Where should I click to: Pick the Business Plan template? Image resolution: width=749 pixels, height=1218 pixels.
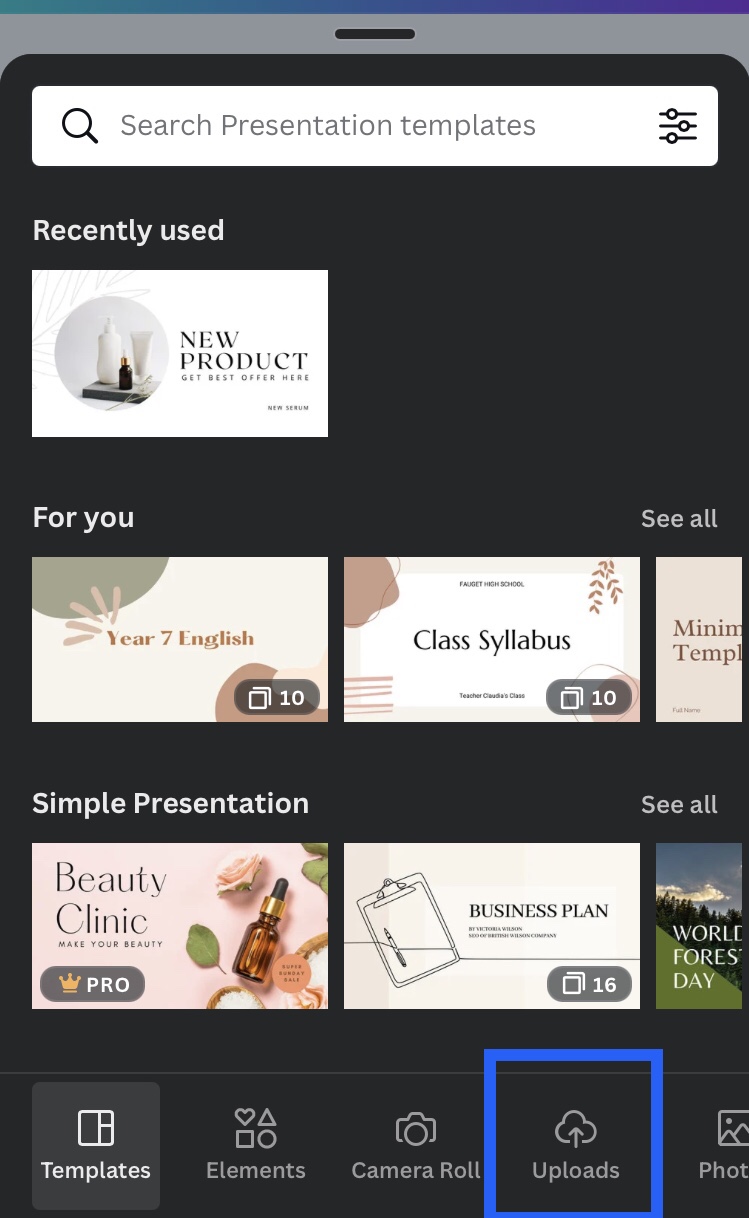[x=492, y=925]
